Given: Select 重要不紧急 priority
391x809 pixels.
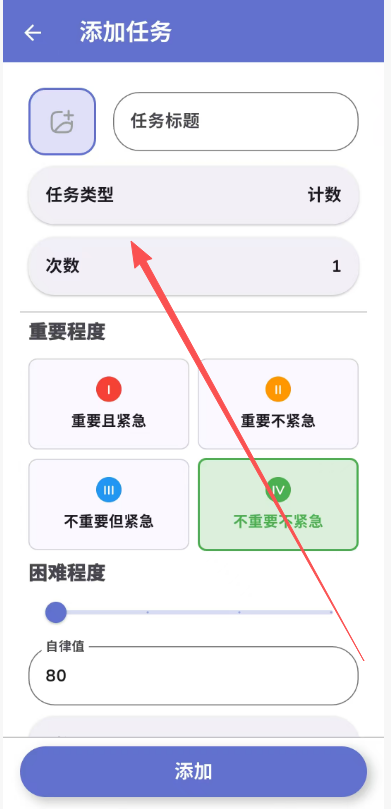Looking at the screenshot, I should point(278,404).
